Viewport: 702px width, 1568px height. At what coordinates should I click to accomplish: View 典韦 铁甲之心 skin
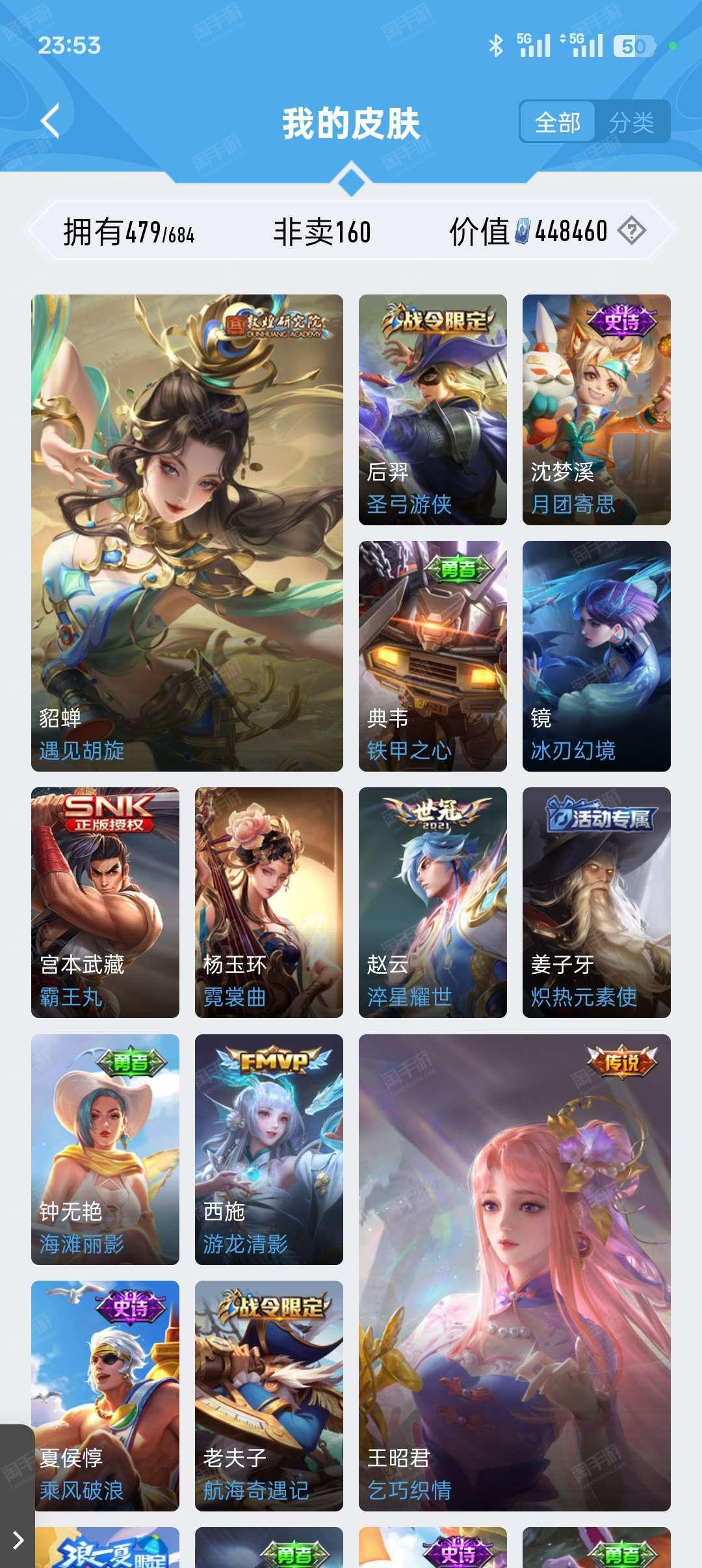(x=433, y=656)
